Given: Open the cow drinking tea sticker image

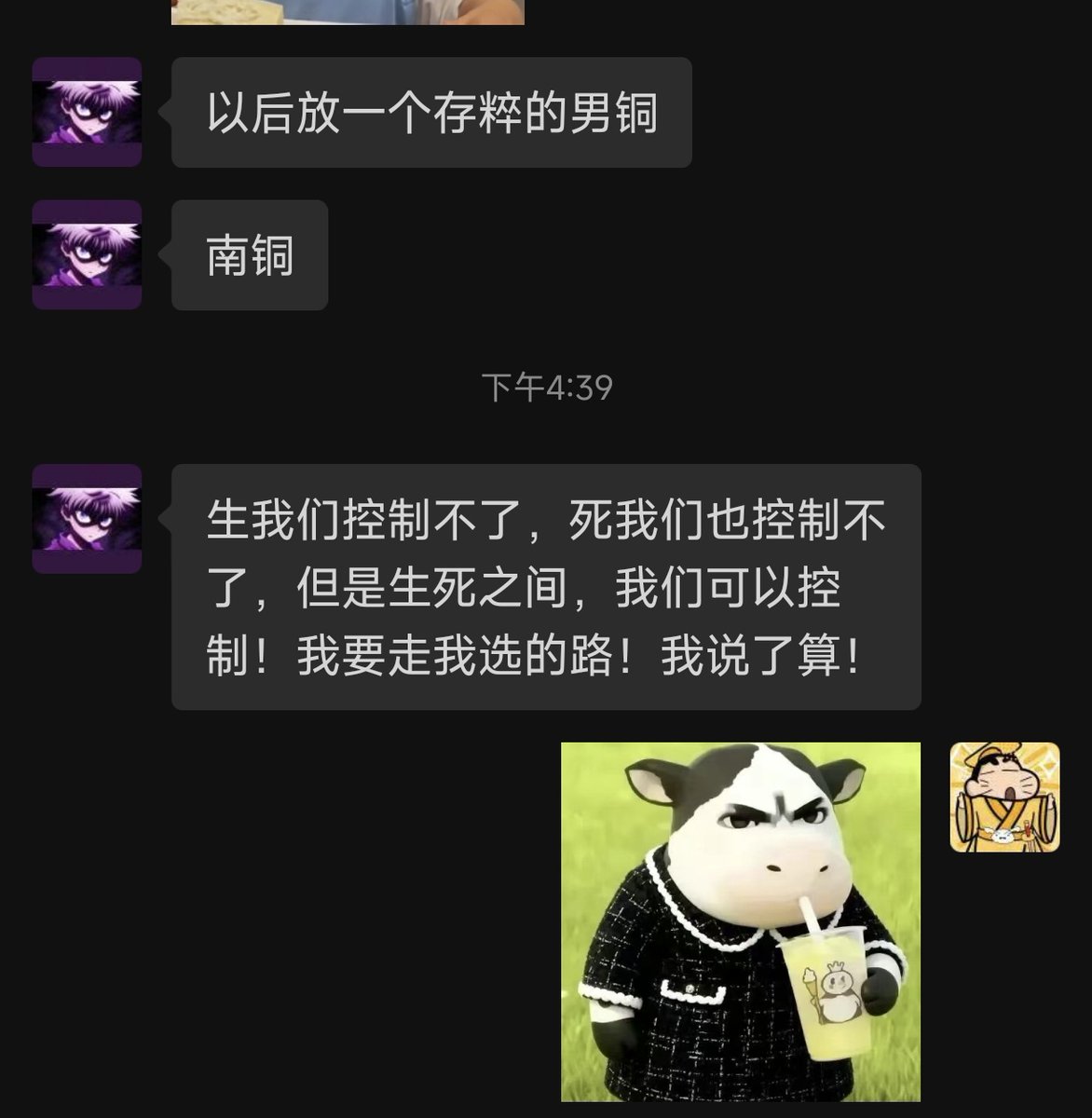Looking at the screenshot, I should point(740,921).
